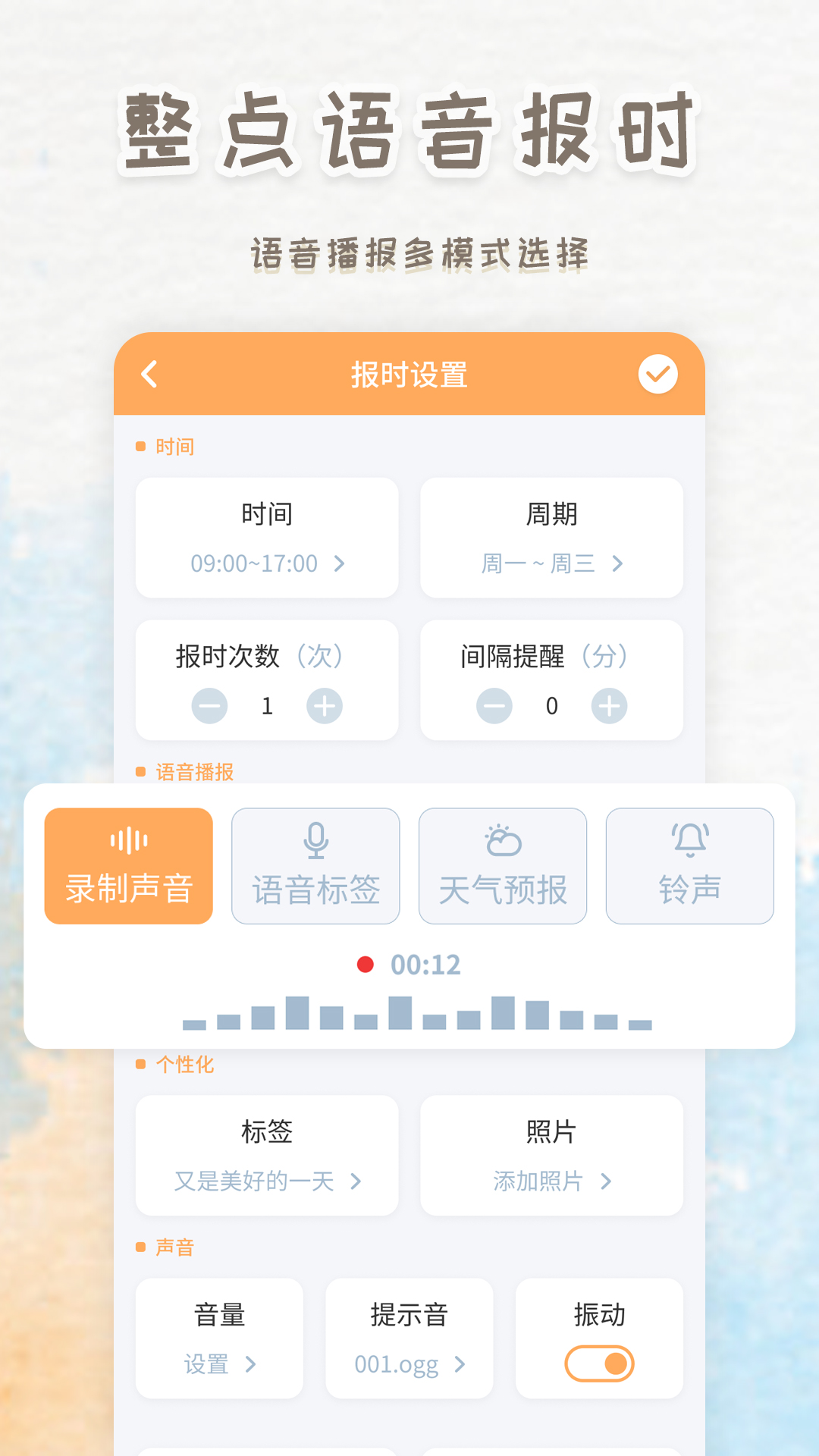Tap the checkmark to save 报时设置
The image size is (819, 1456).
658,374
